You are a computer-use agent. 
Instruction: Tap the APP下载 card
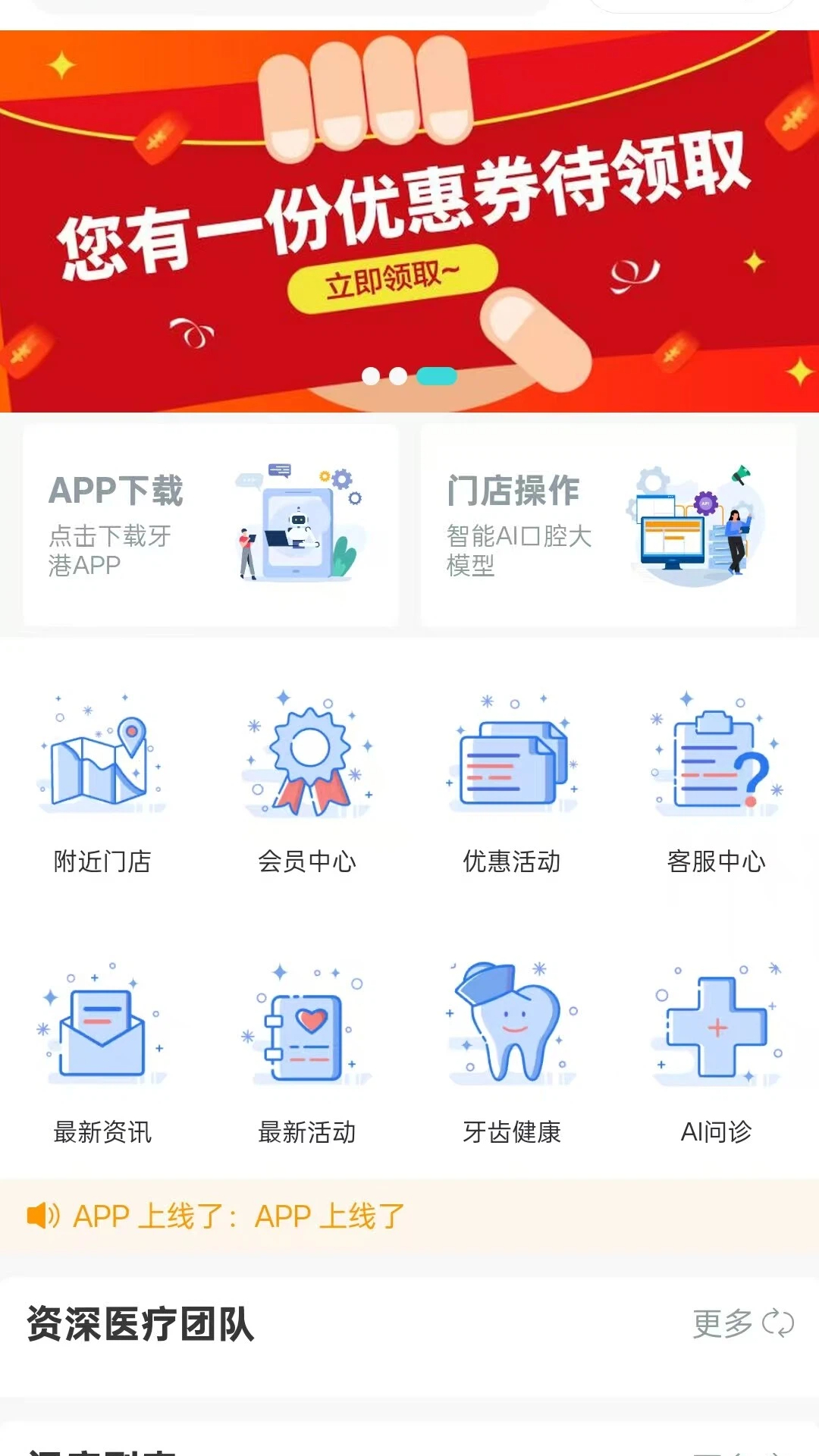209,523
